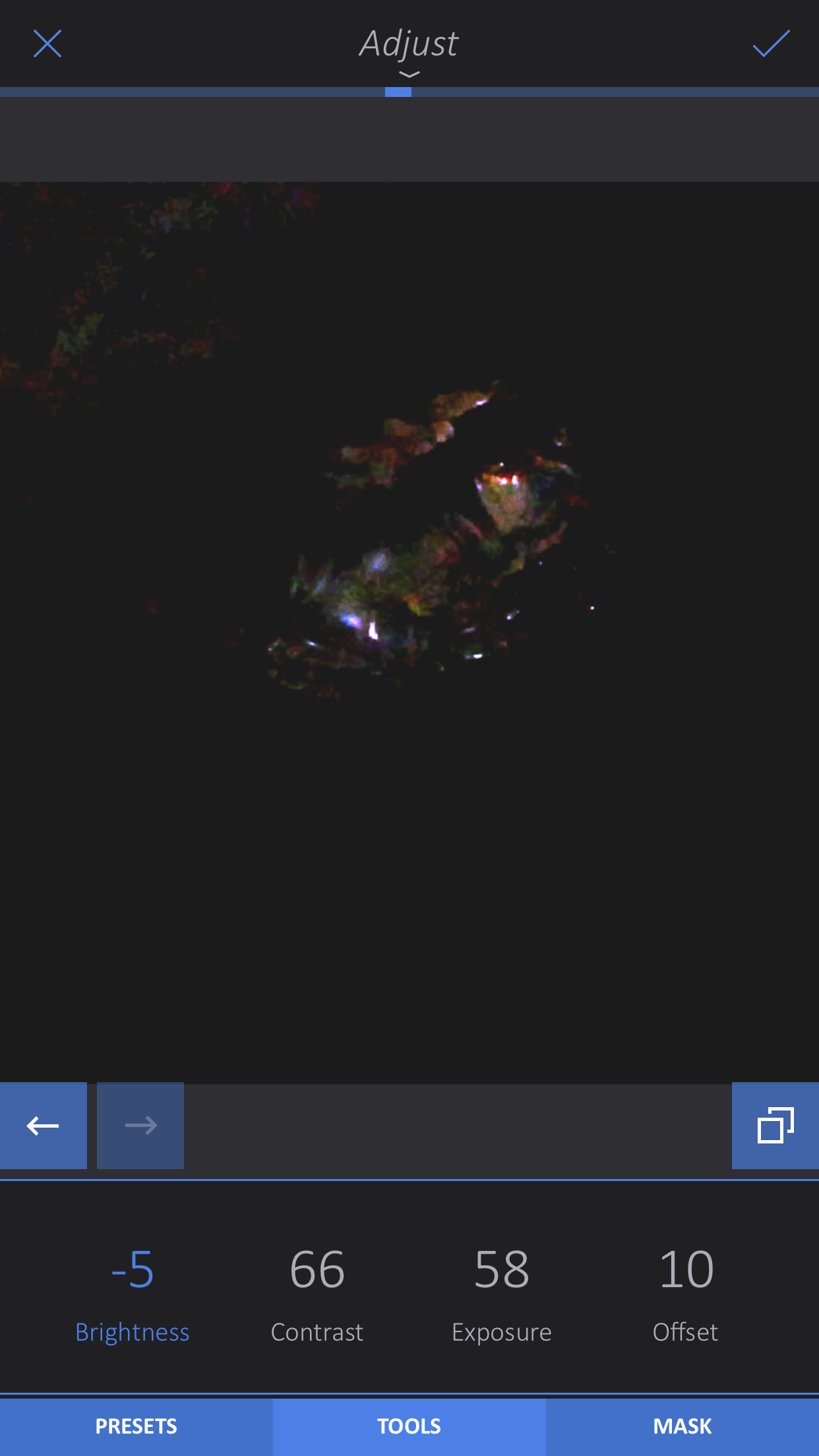819x1456 pixels.
Task: Cancel adjustments with the X icon
Action: [47, 44]
